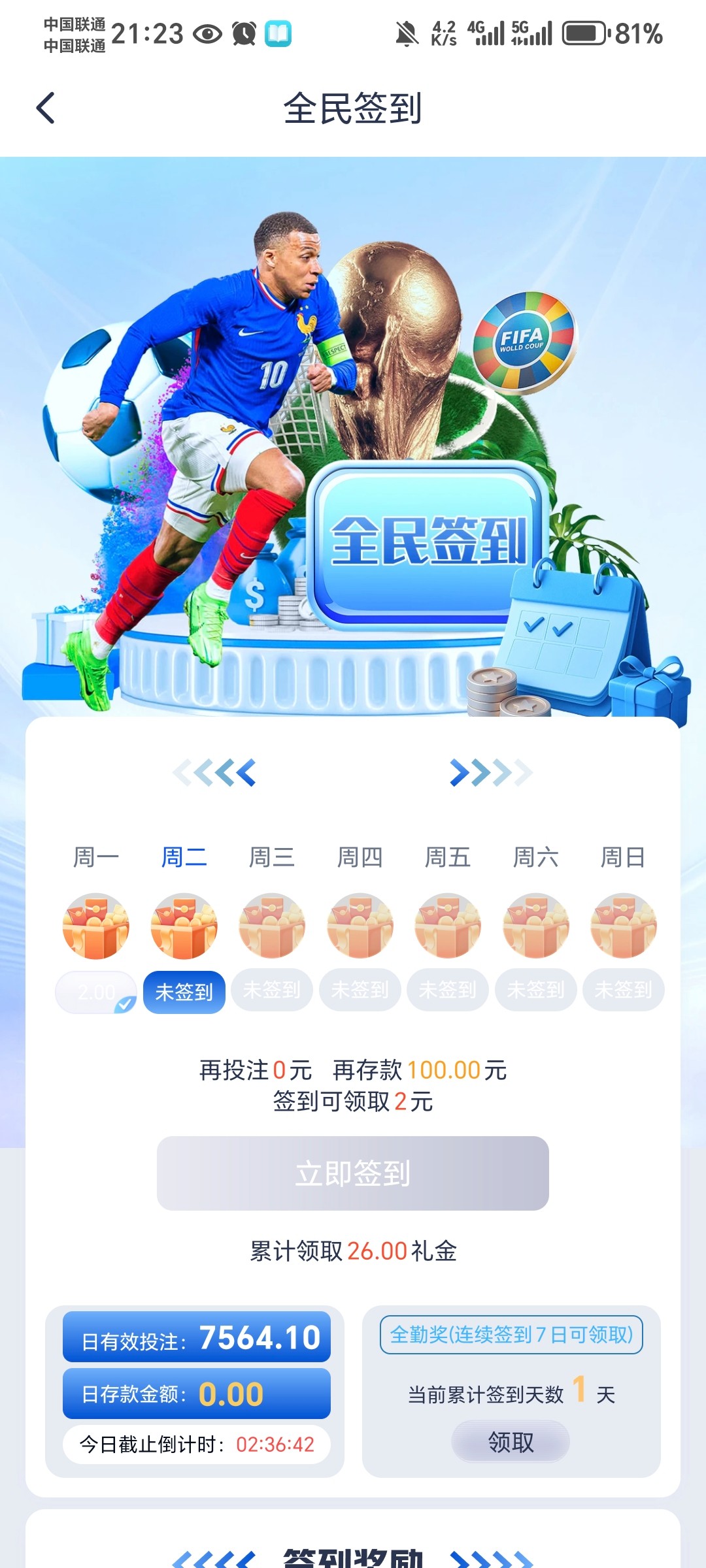The image size is (706, 1568).
Task: Open the 周日 gift box icon
Action: tap(622, 926)
